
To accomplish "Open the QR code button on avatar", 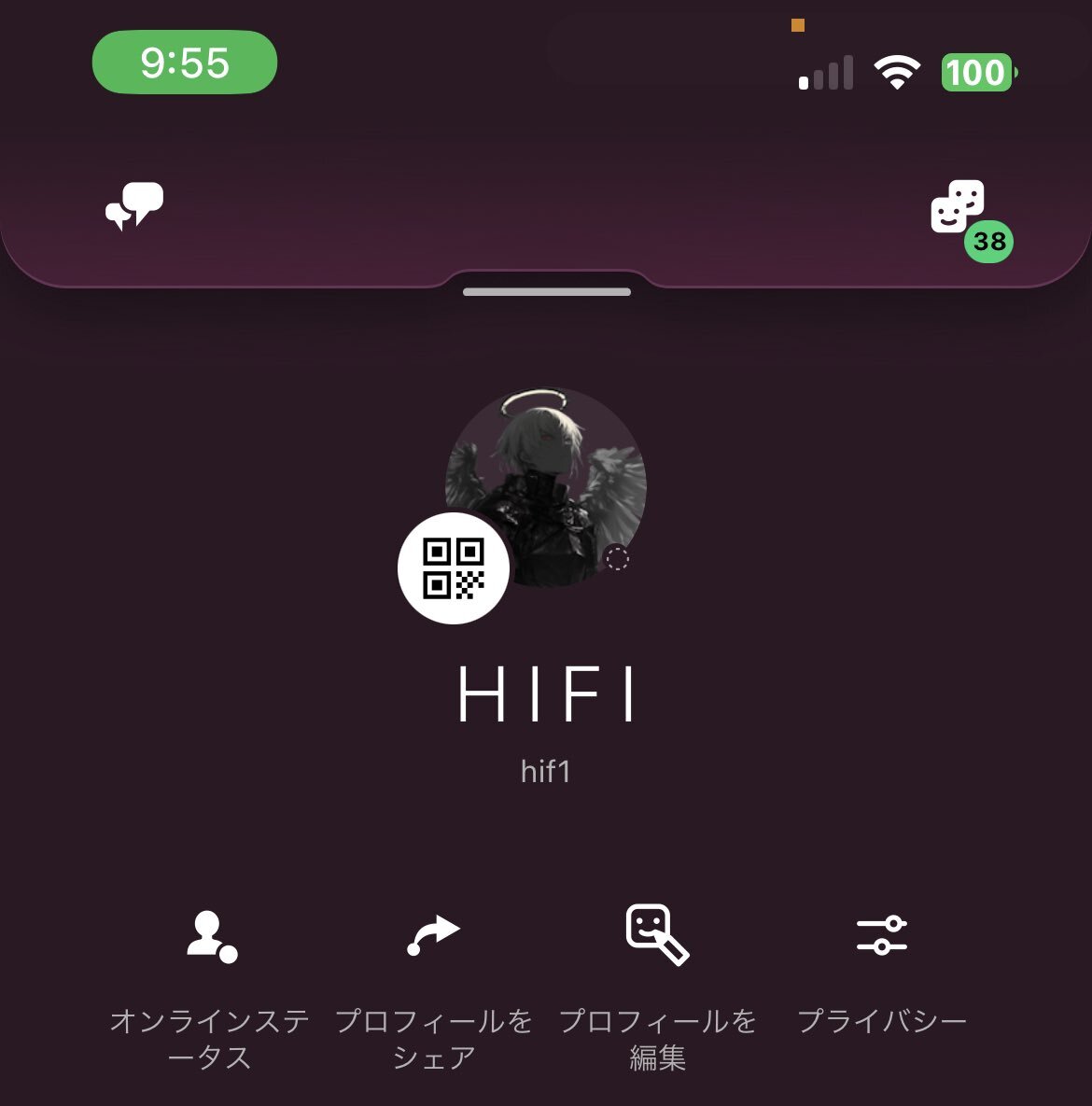I will pyautogui.click(x=454, y=567).
